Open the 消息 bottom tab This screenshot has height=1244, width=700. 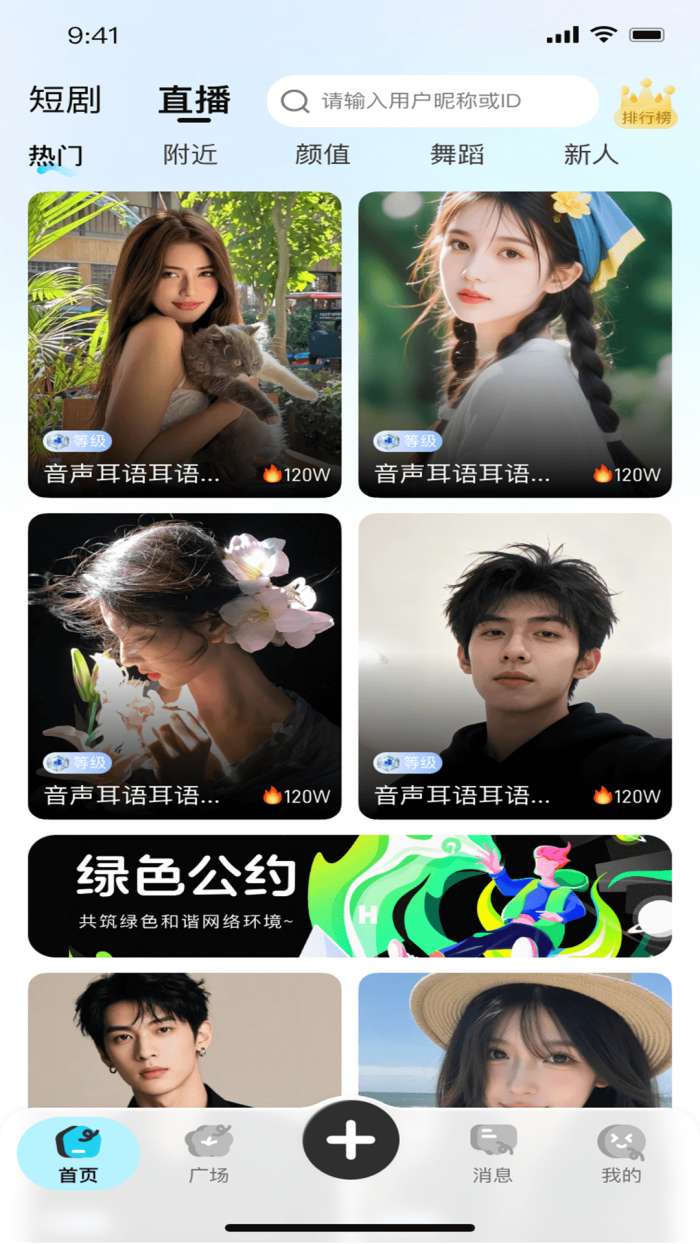pos(493,1154)
